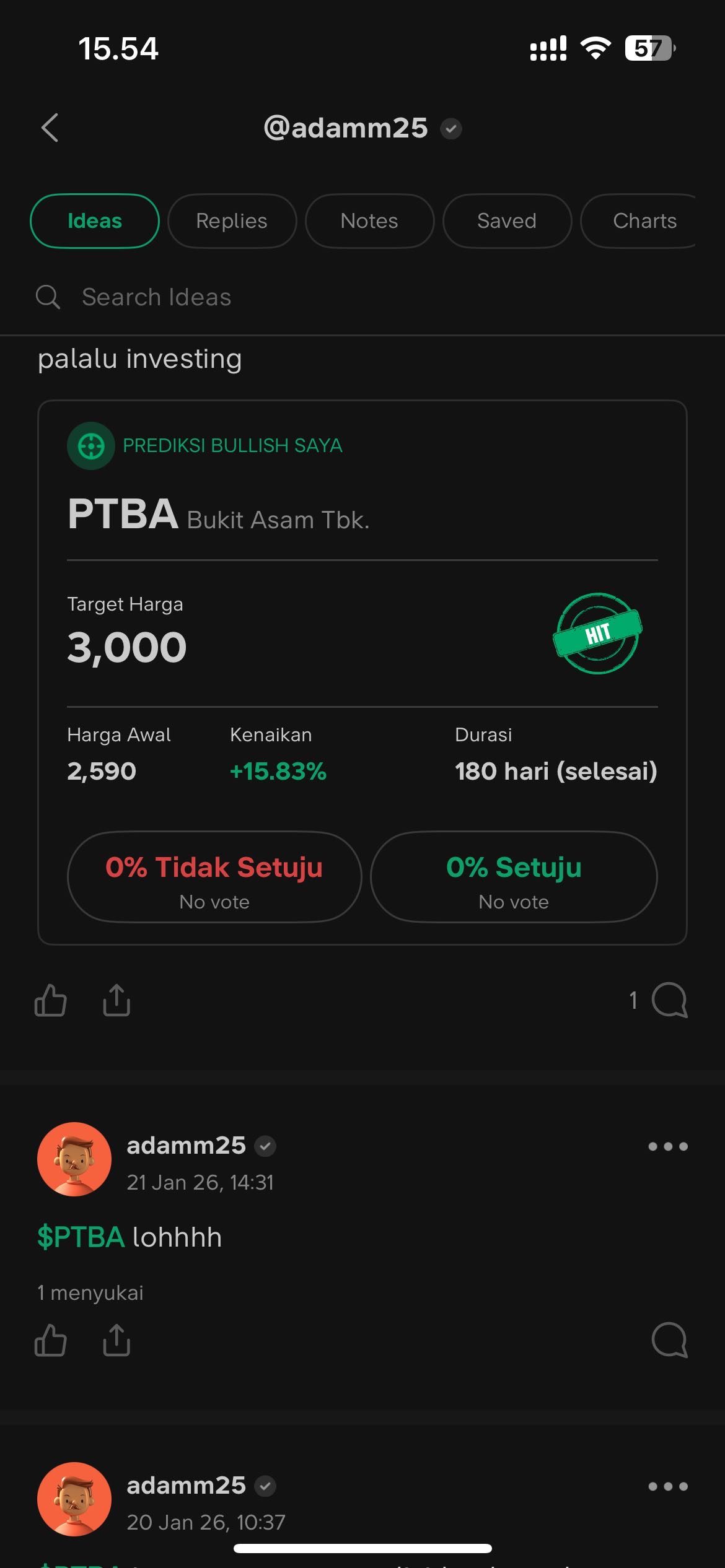
Task: Share the "$PTBA lohhhh" post
Action: 116,1340
